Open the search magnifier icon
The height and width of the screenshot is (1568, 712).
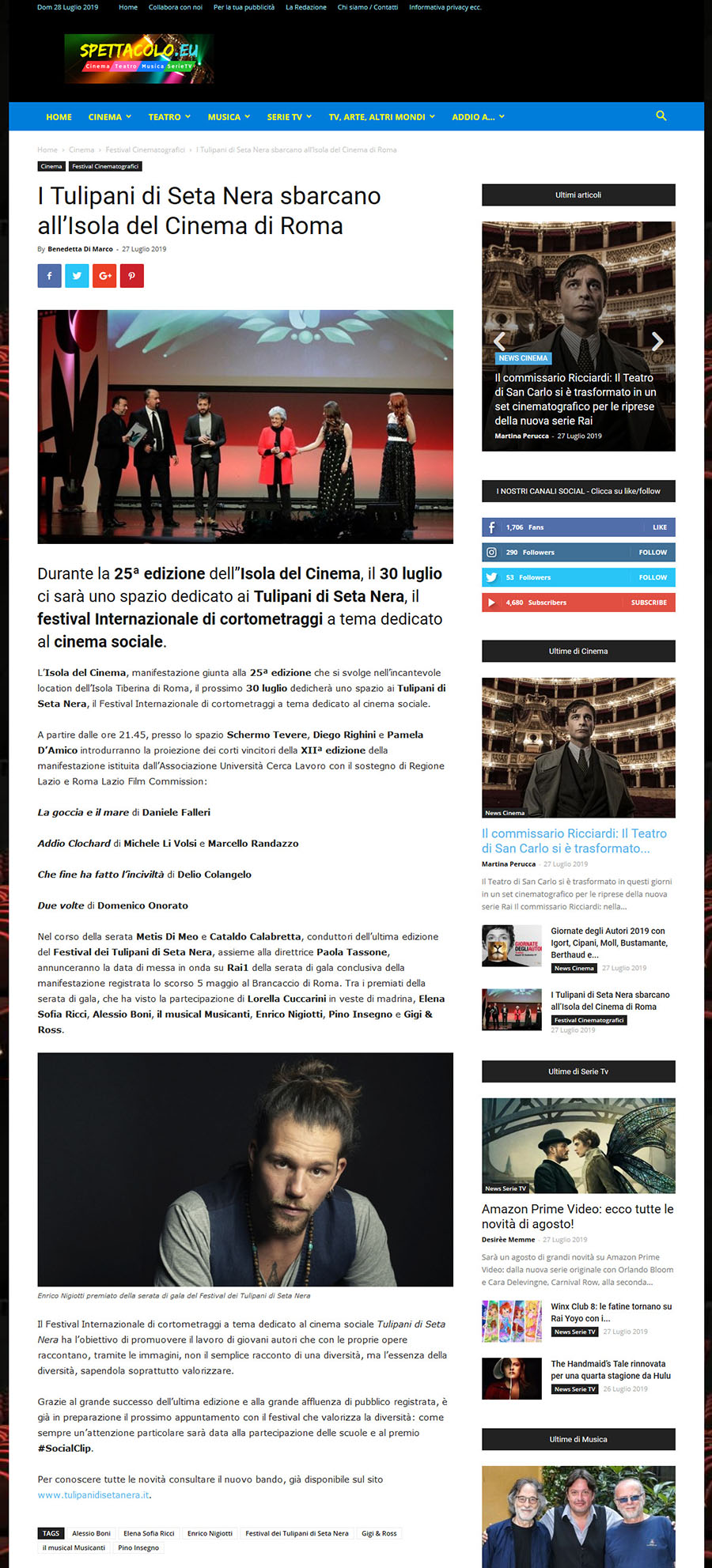(x=661, y=116)
